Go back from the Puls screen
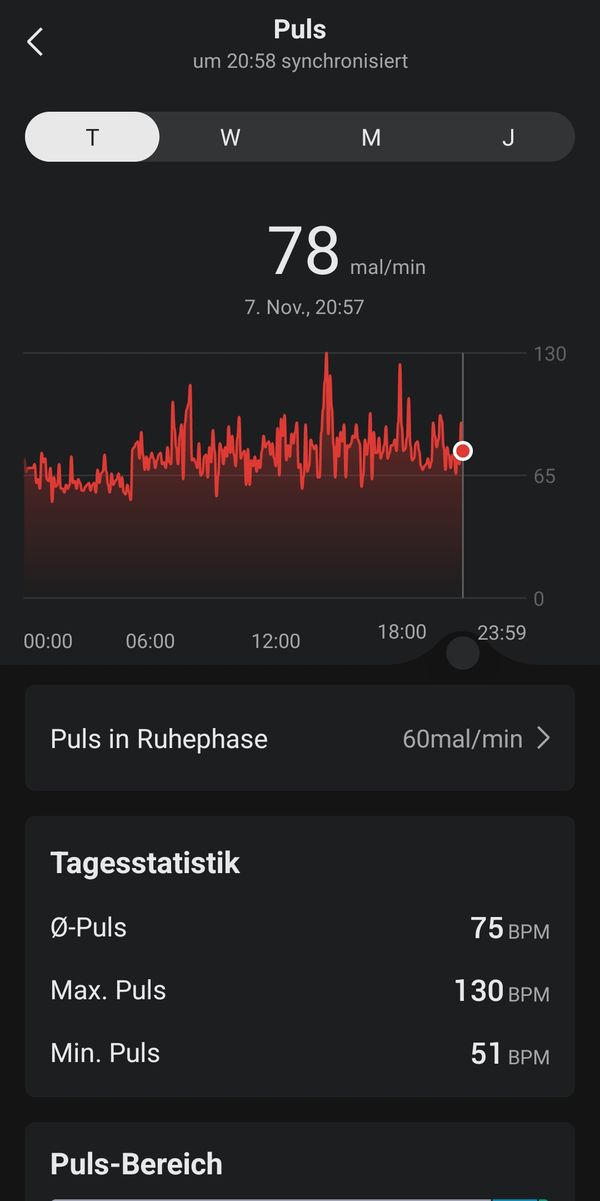This screenshot has width=600, height=1201. (x=35, y=42)
